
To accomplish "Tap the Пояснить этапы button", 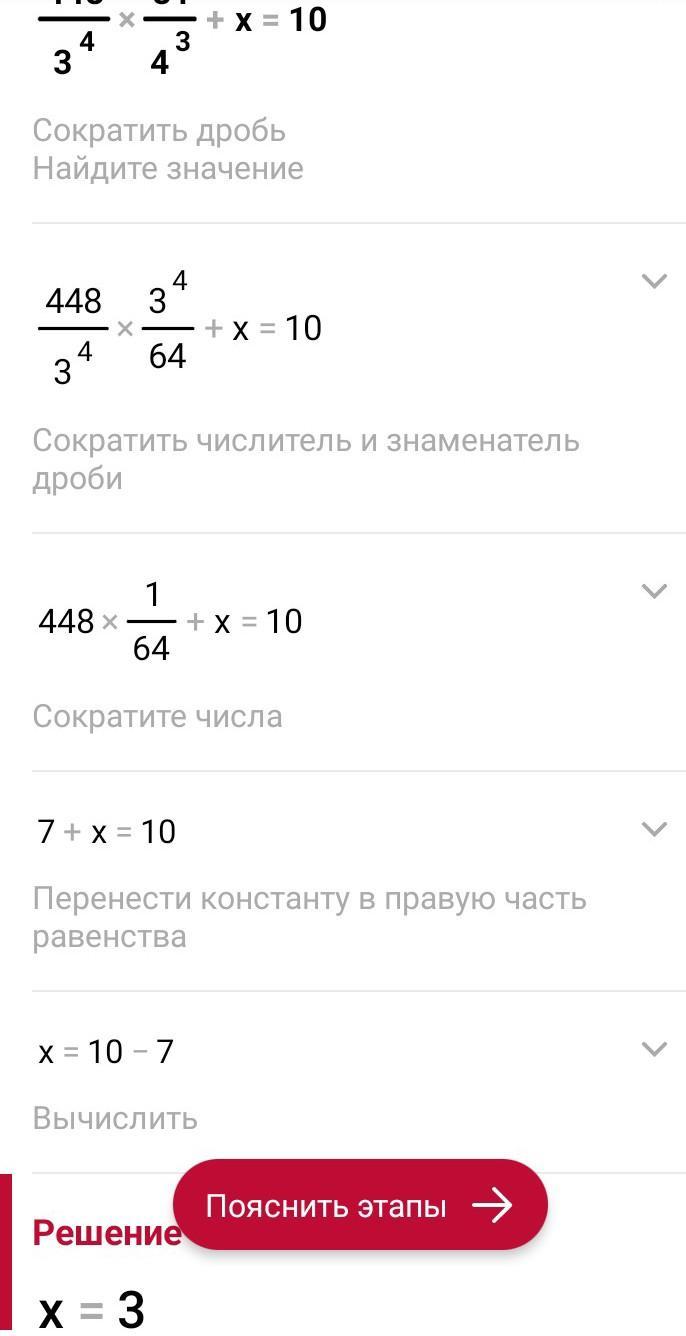I will click(x=360, y=1205).
